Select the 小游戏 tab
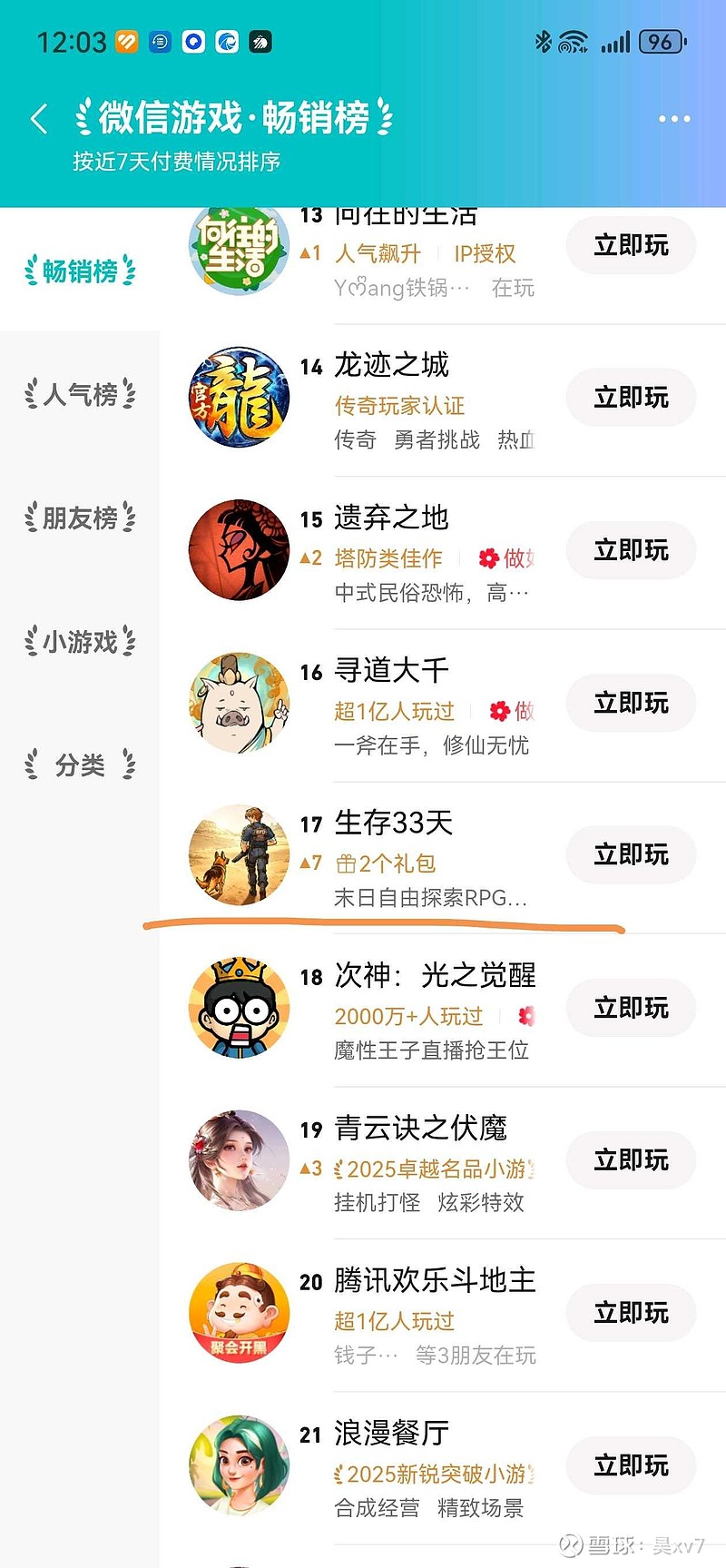This screenshot has width=726, height=1568. (x=80, y=642)
